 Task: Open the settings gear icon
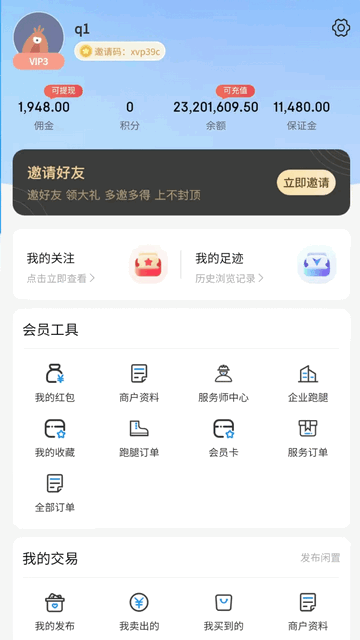tap(341, 28)
